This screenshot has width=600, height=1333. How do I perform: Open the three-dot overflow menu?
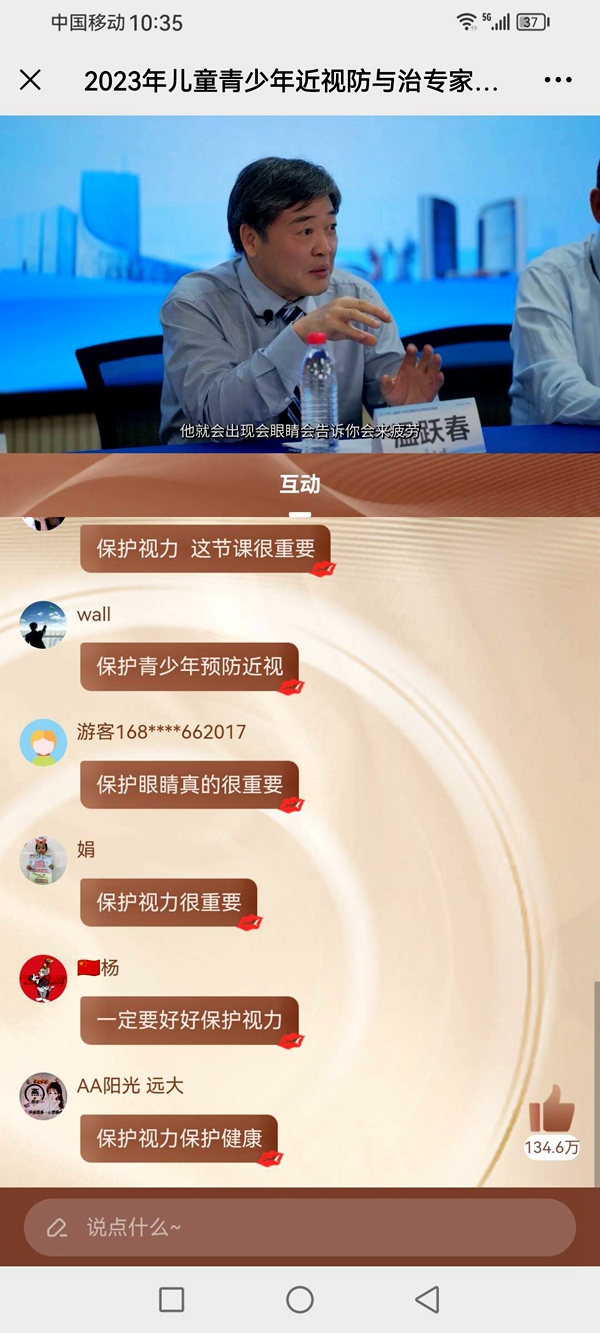coord(557,81)
